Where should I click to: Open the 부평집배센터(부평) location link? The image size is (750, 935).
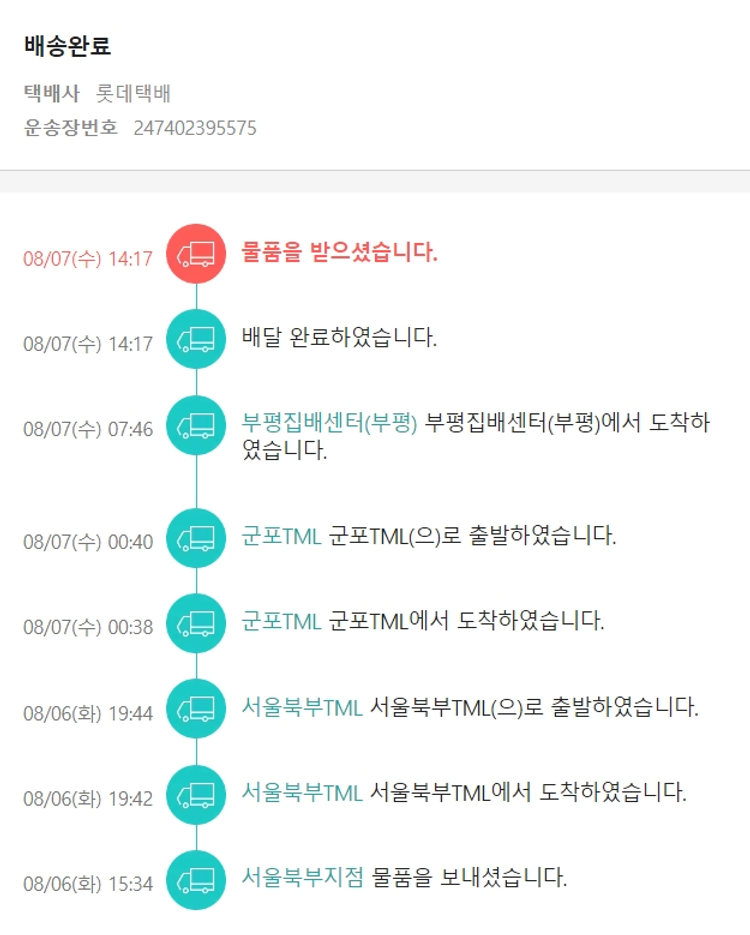(x=329, y=422)
